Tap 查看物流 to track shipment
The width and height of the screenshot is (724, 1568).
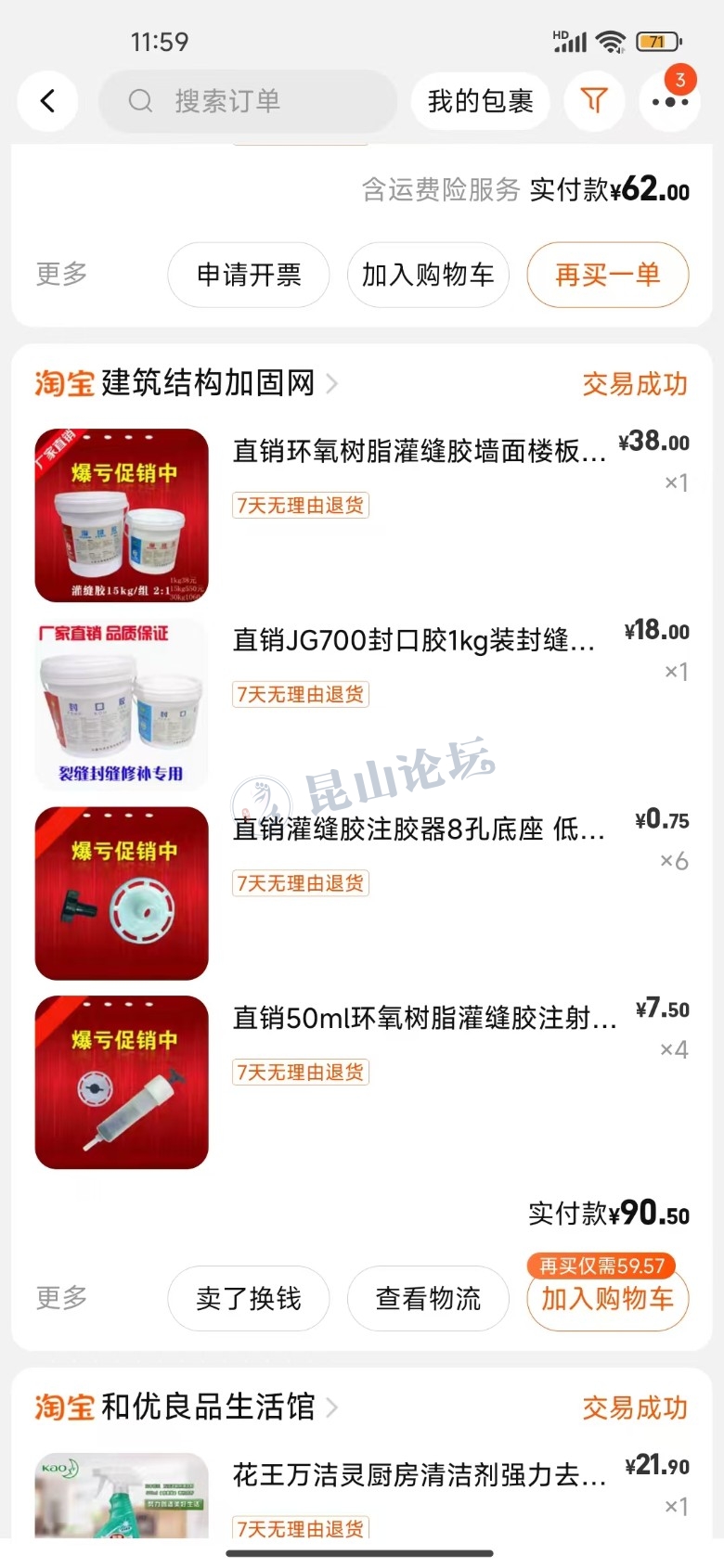coord(428,1298)
